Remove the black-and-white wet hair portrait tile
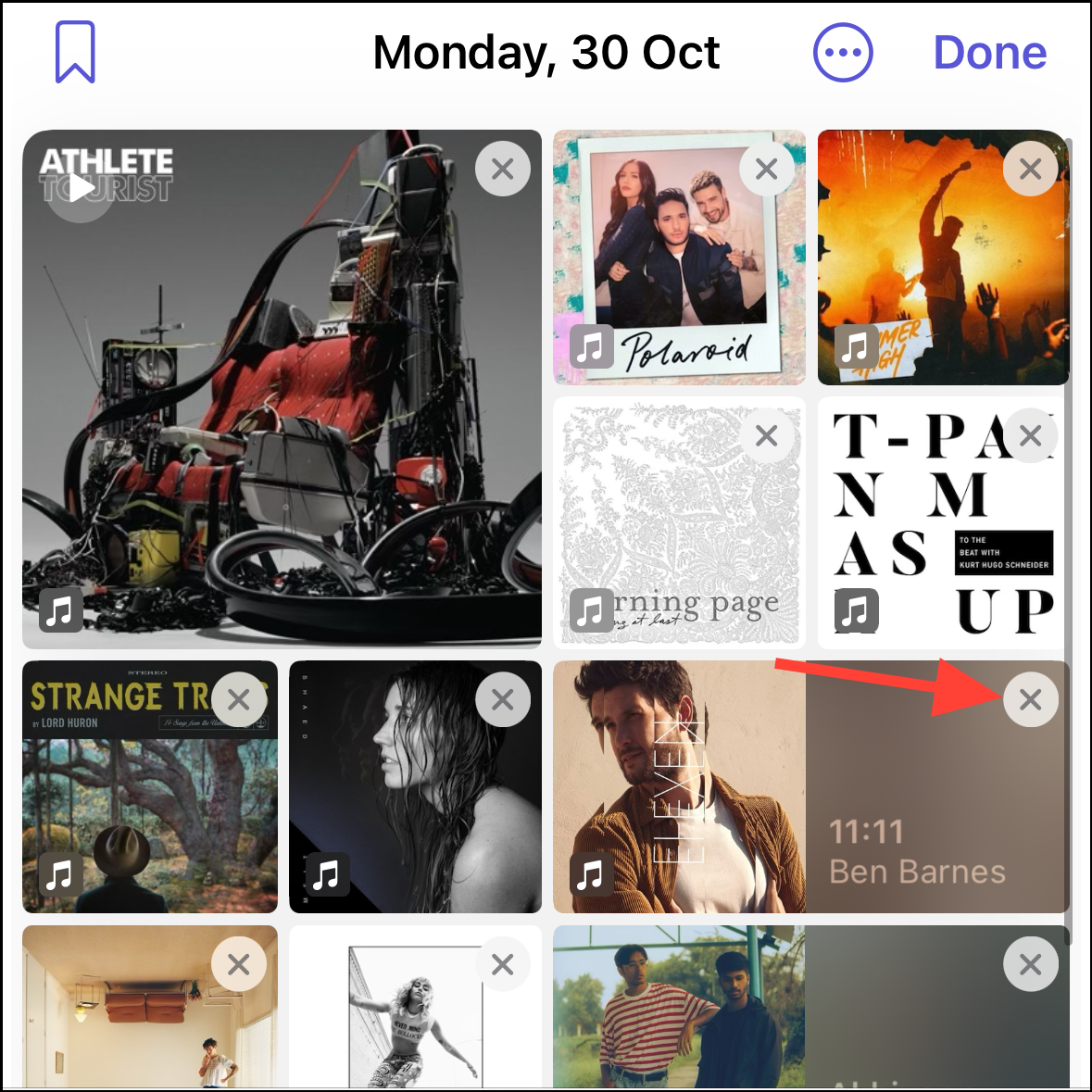Image resolution: width=1092 pixels, height=1092 pixels. pyautogui.click(x=502, y=699)
